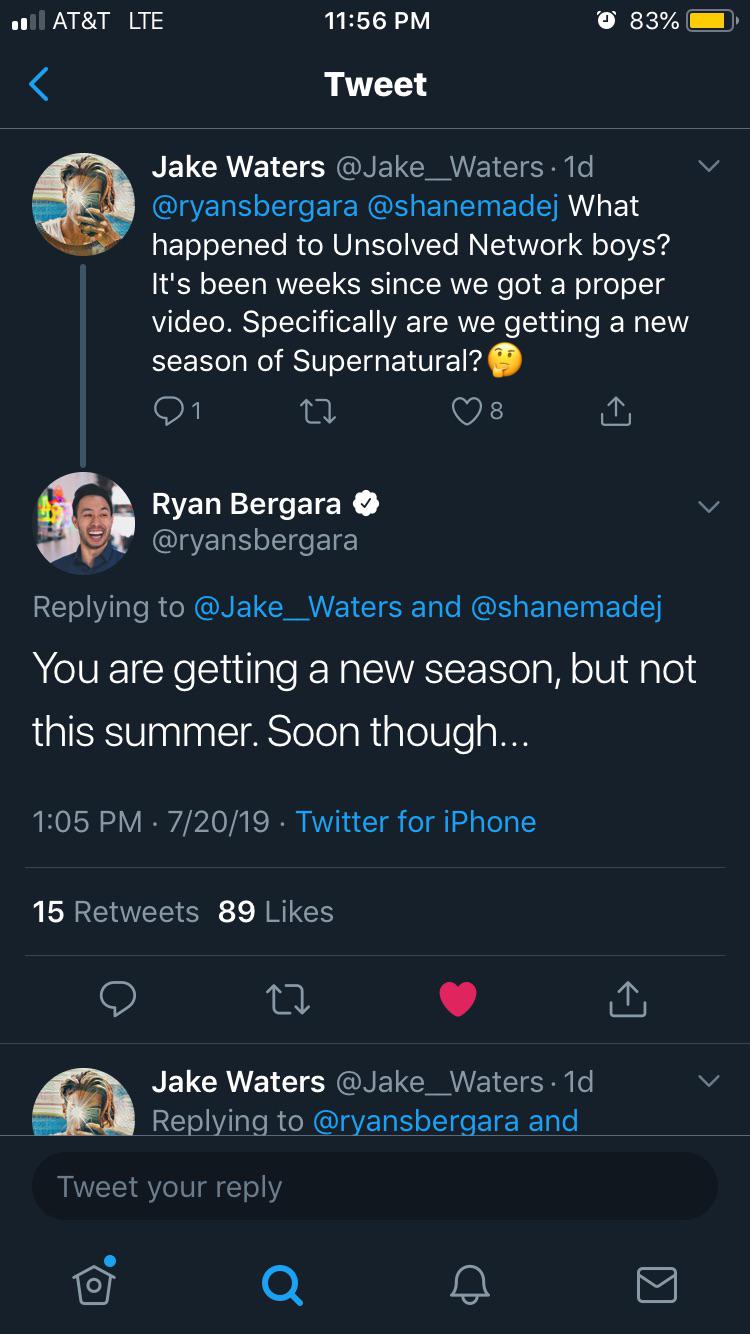The image size is (750, 1334).
Task: Expand options for Ryan Bergara's tweet
Action: [x=710, y=505]
